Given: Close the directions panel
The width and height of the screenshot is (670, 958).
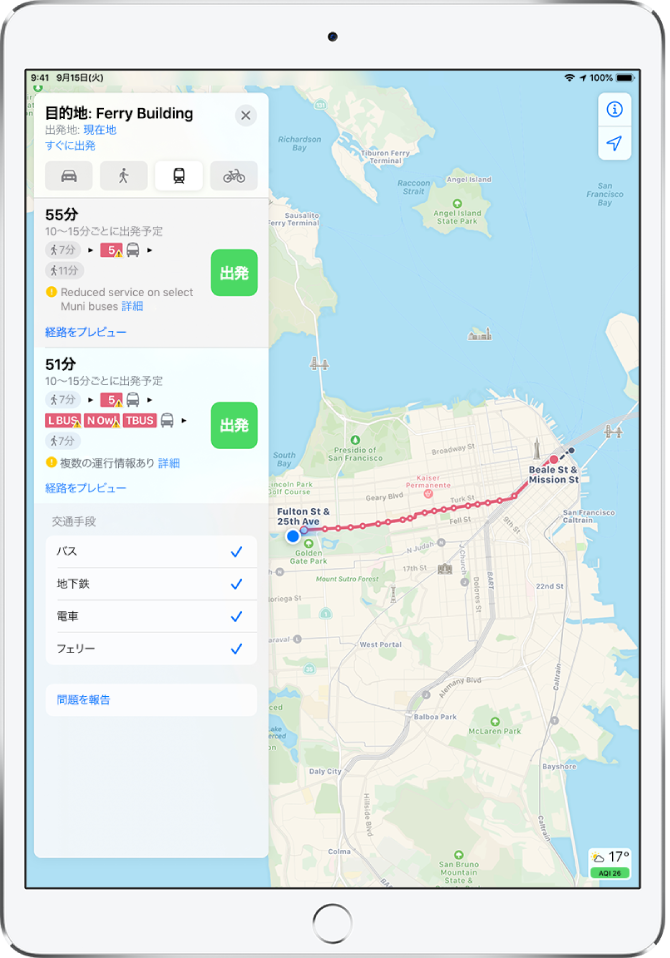Looking at the screenshot, I should point(246,115).
